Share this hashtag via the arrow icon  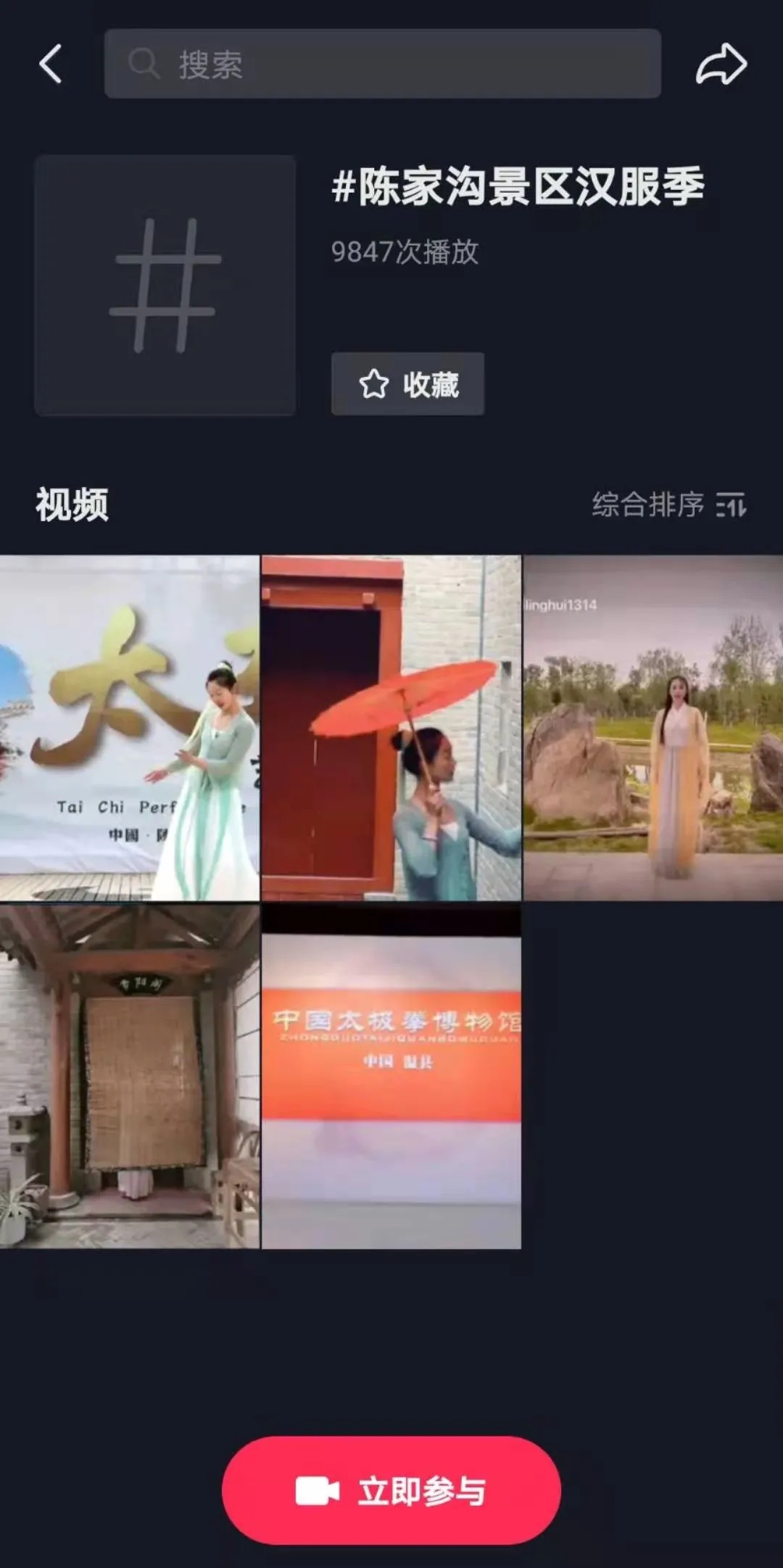(721, 64)
